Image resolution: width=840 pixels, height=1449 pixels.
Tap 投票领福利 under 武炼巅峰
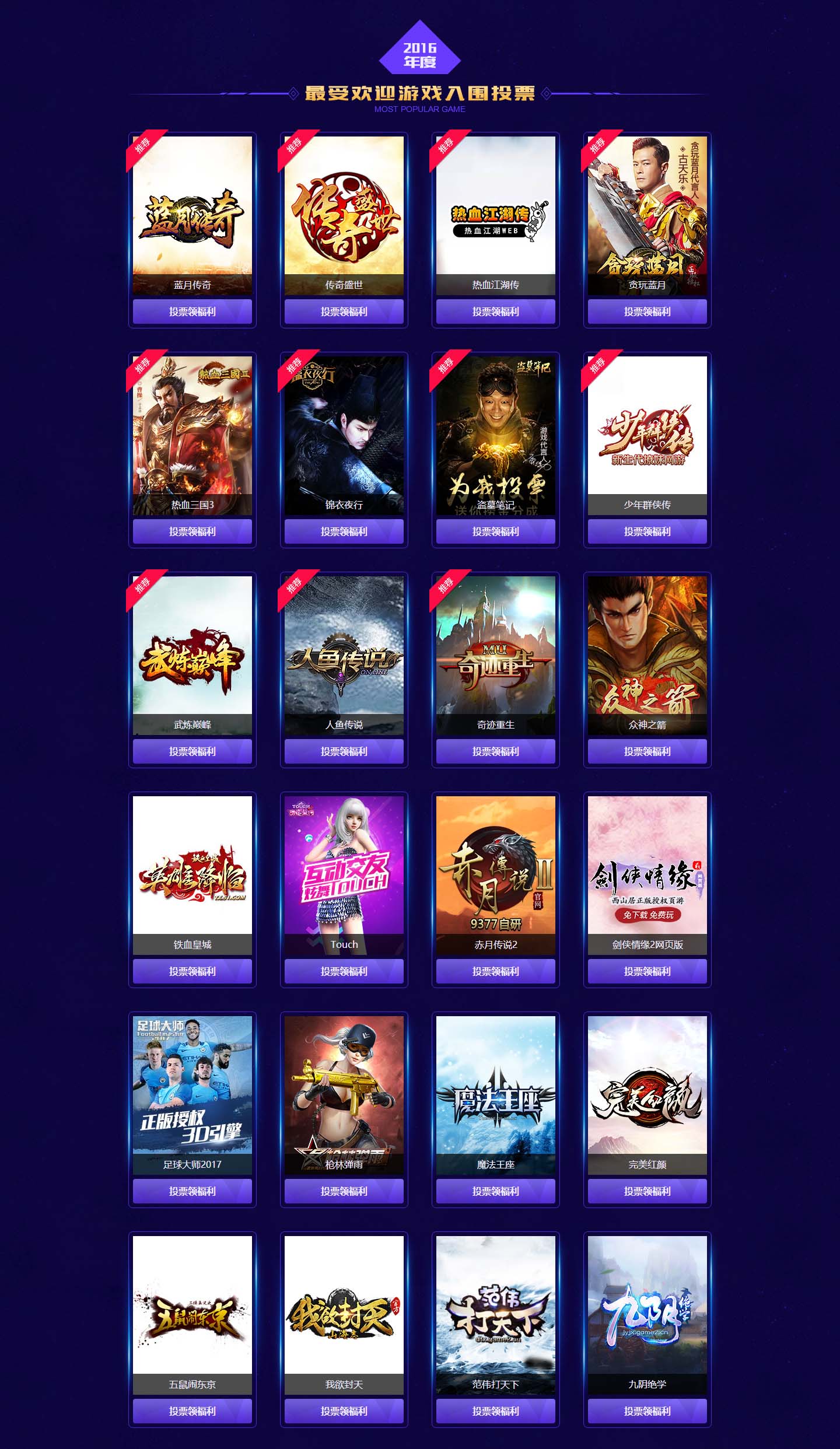[x=192, y=751]
